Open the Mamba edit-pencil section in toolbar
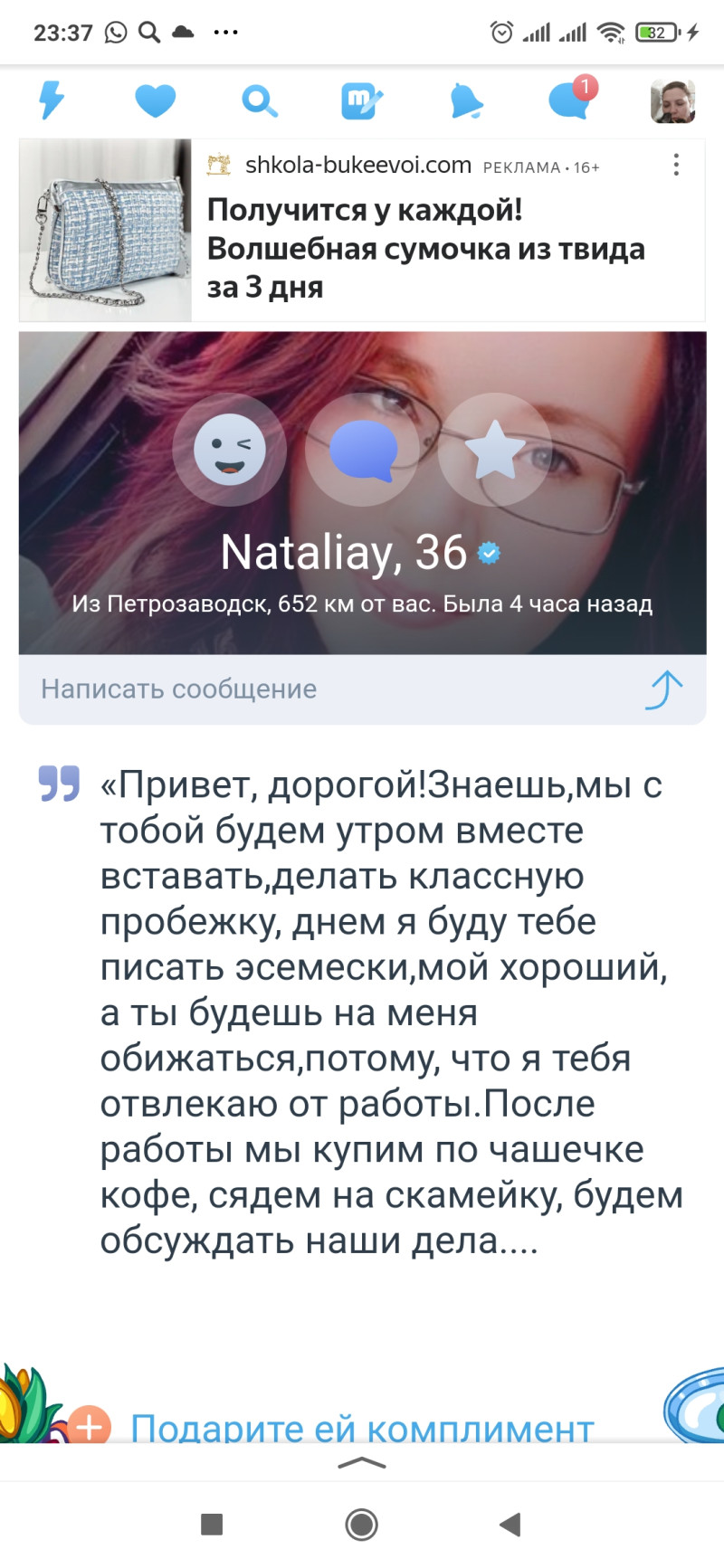The width and height of the screenshot is (724, 1568). tap(362, 101)
